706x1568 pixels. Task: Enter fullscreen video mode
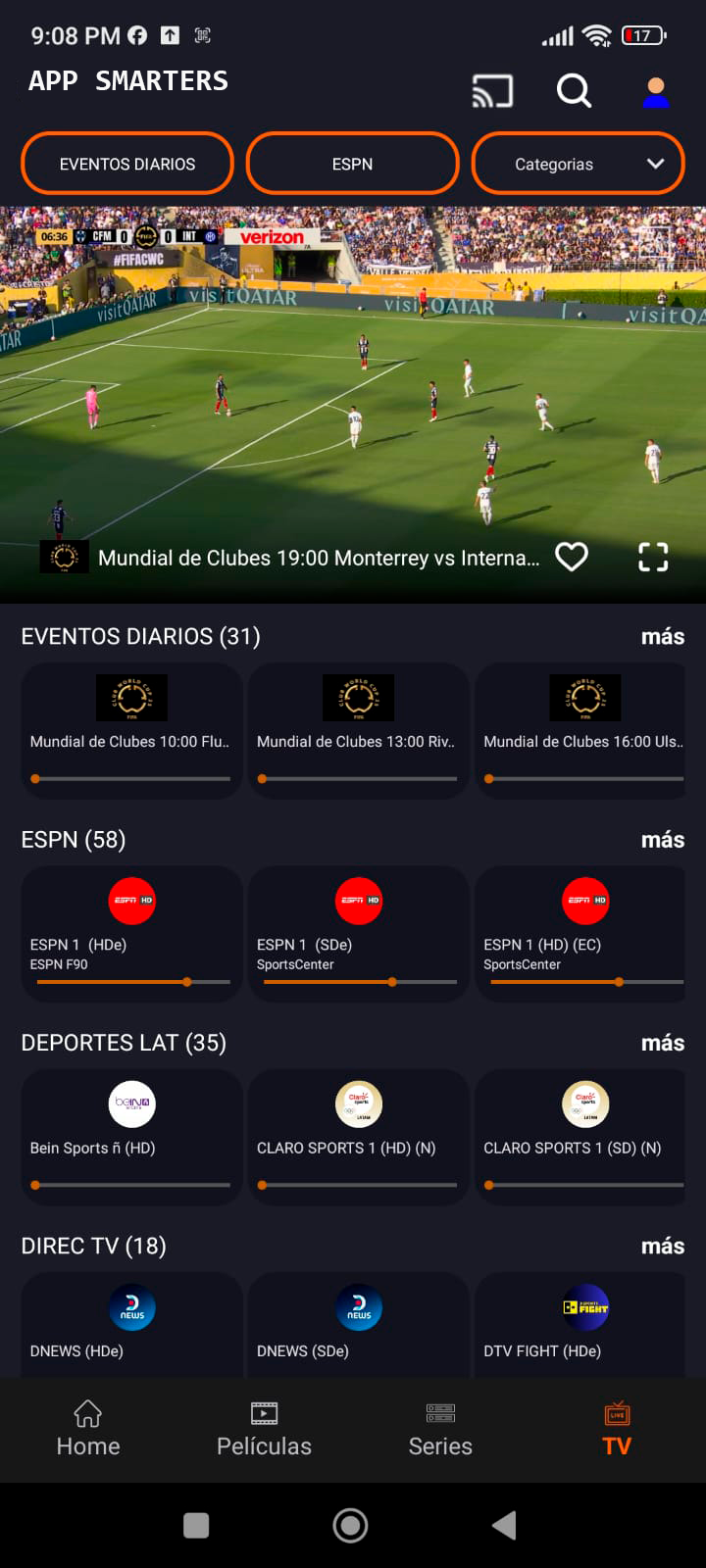point(653,557)
